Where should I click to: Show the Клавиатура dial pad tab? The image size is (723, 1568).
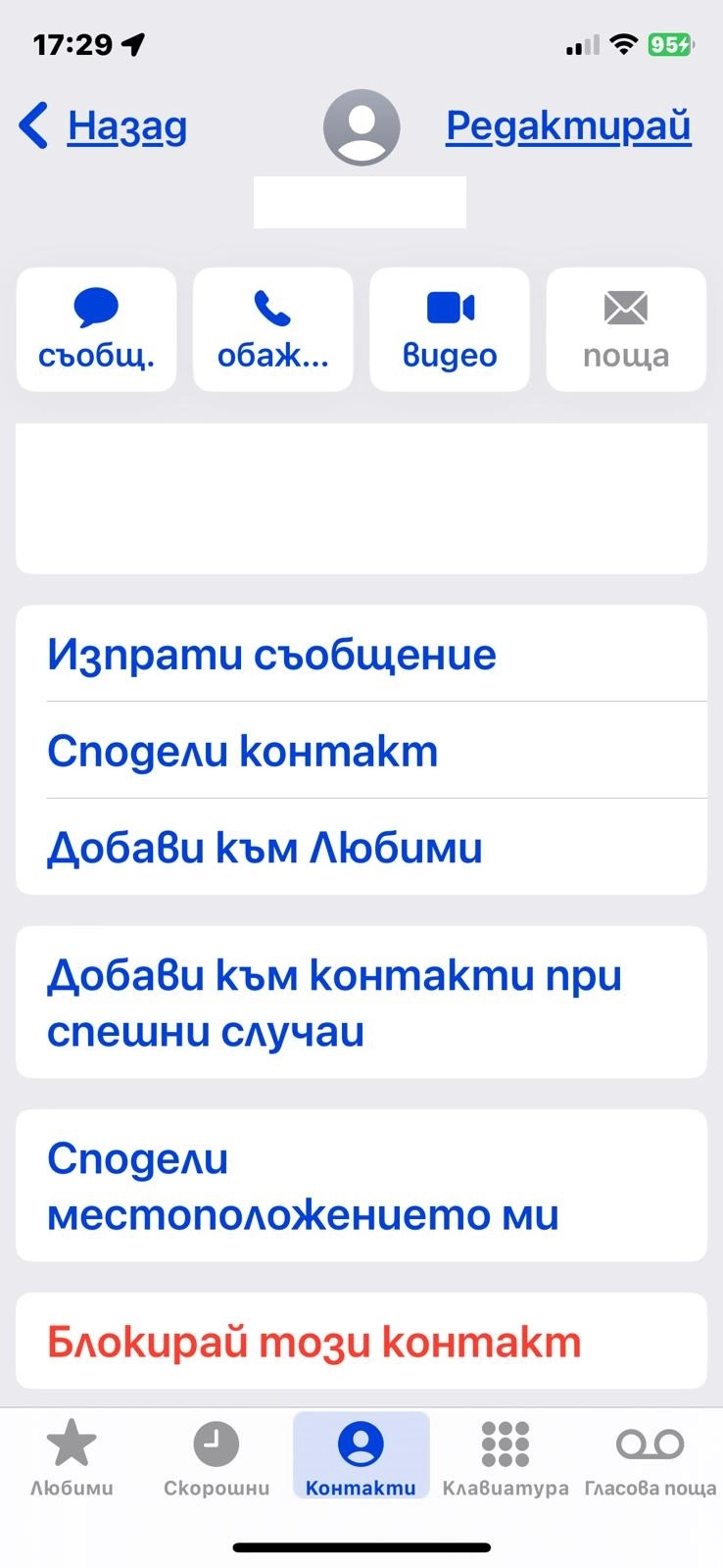tap(506, 1457)
